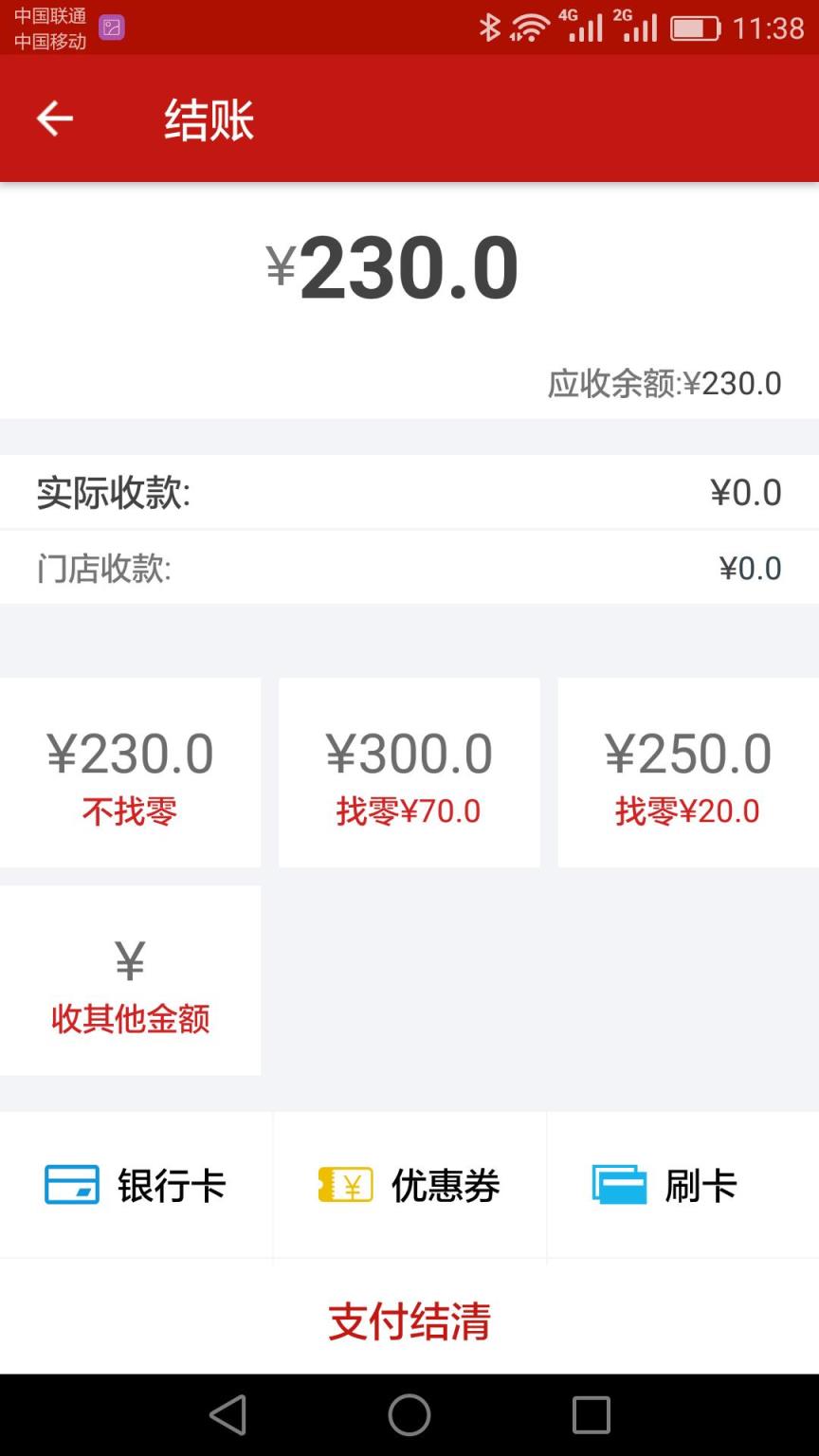Tap the blue bank card graphic
Screen dimensions: 819x1456
point(71,1184)
